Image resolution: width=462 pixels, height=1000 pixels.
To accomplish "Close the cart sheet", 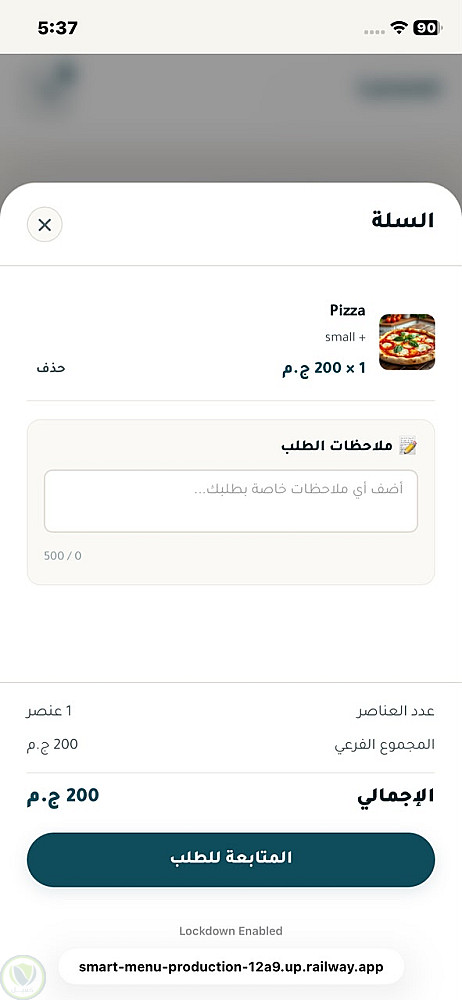I will point(45,224).
